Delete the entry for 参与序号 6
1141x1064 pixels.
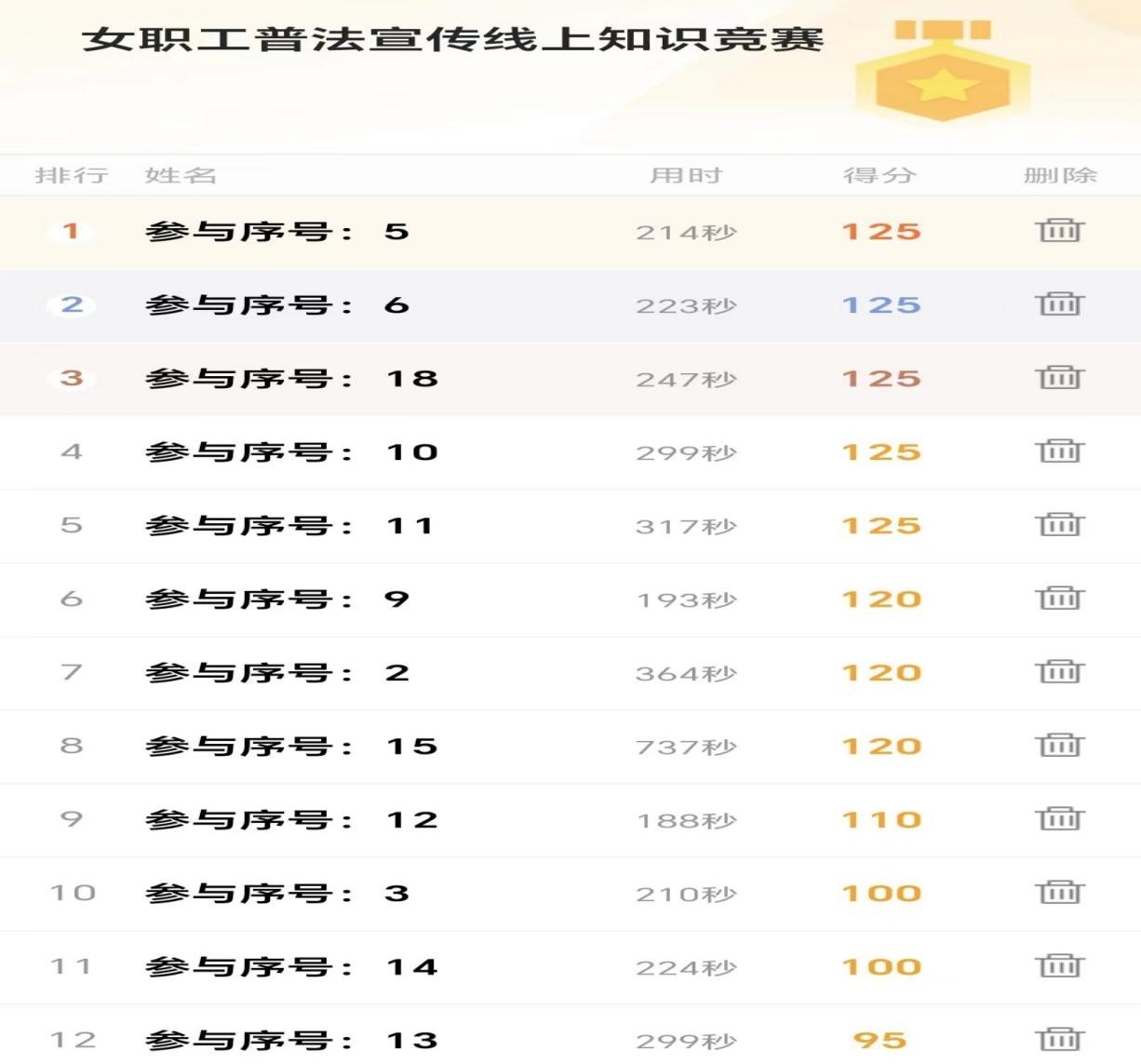[x=1059, y=303]
